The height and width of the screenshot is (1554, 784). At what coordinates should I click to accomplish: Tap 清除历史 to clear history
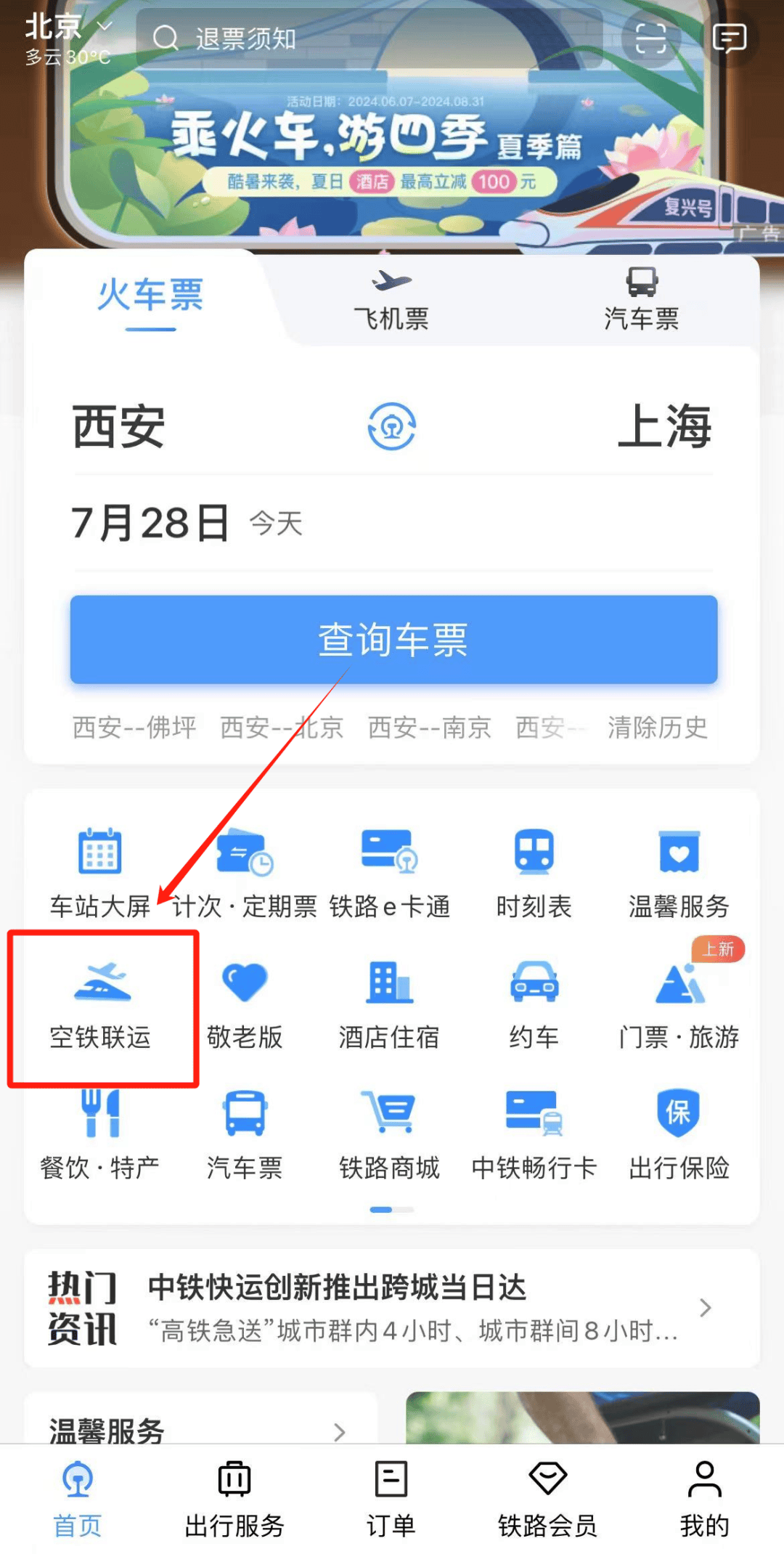click(x=658, y=727)
